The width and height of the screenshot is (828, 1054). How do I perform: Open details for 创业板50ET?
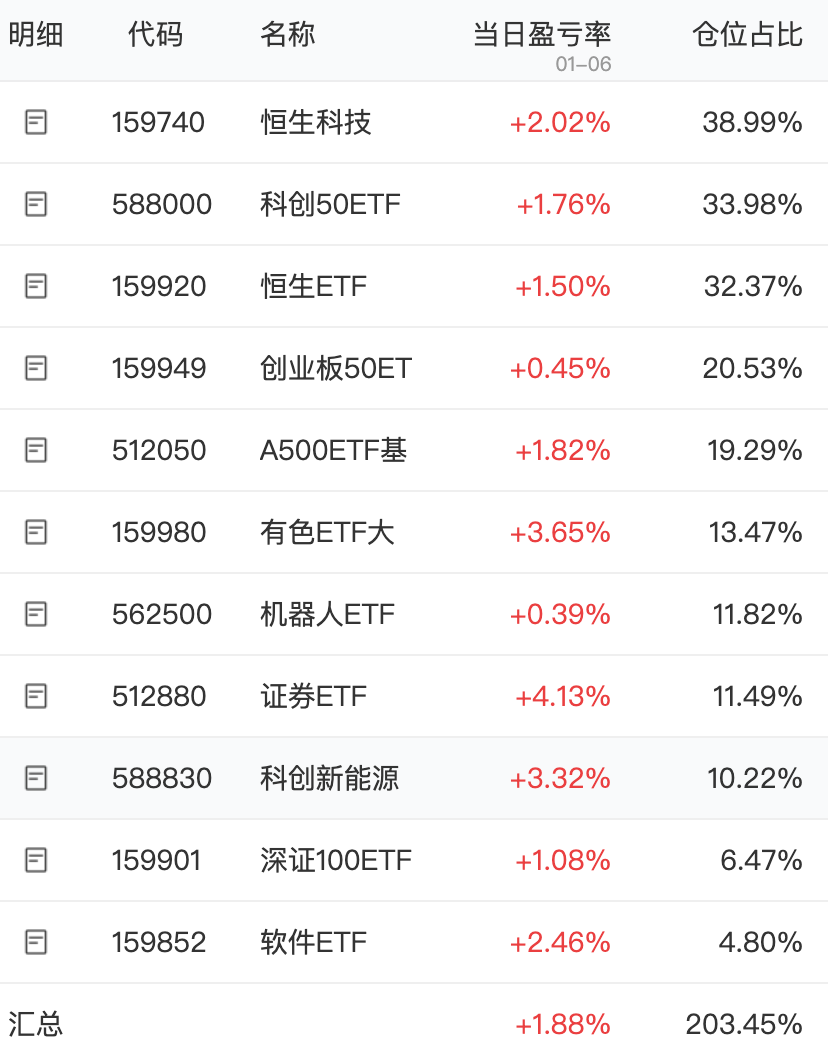(36, 369)
